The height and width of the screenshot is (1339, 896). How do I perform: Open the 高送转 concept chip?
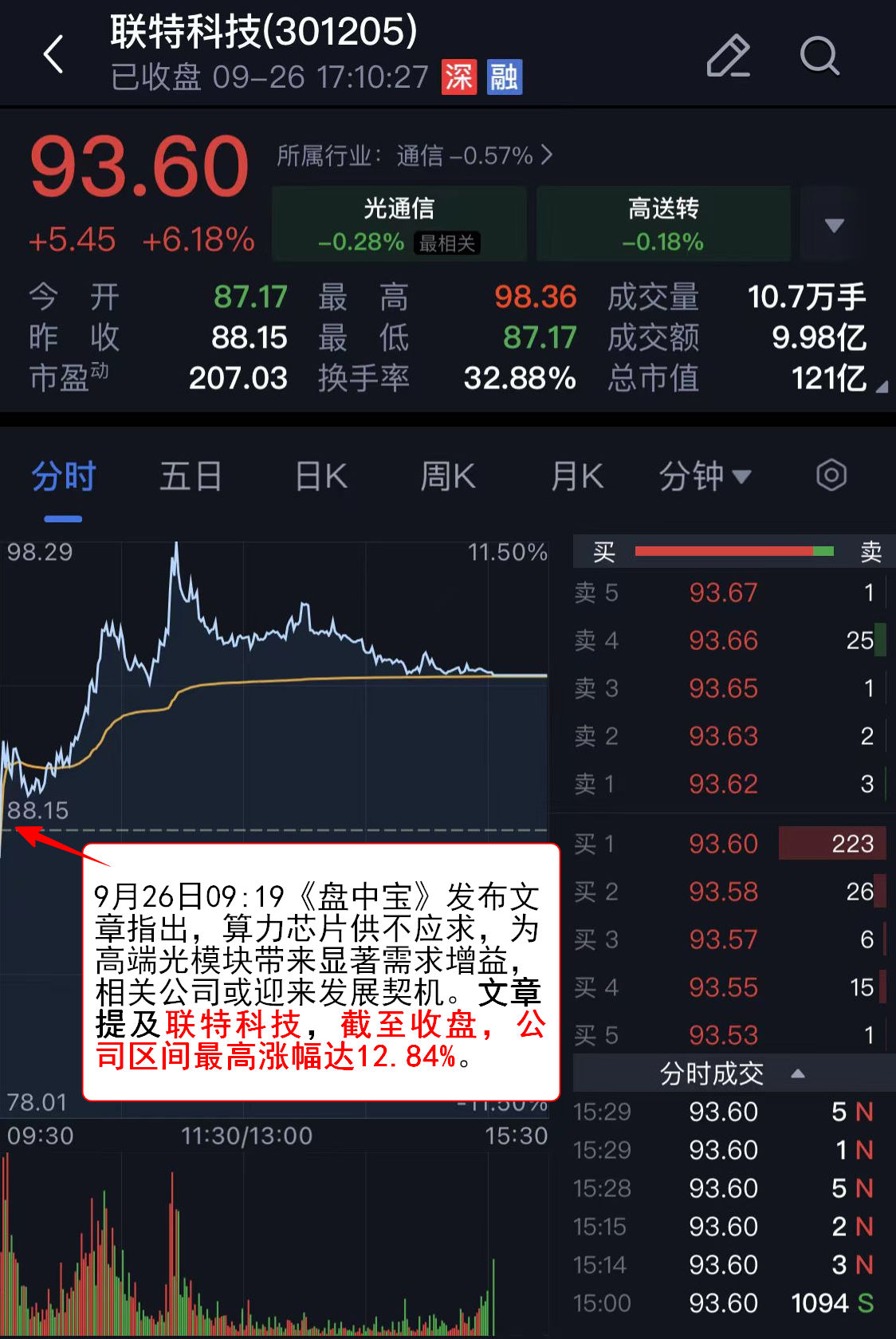coord(663,224)
